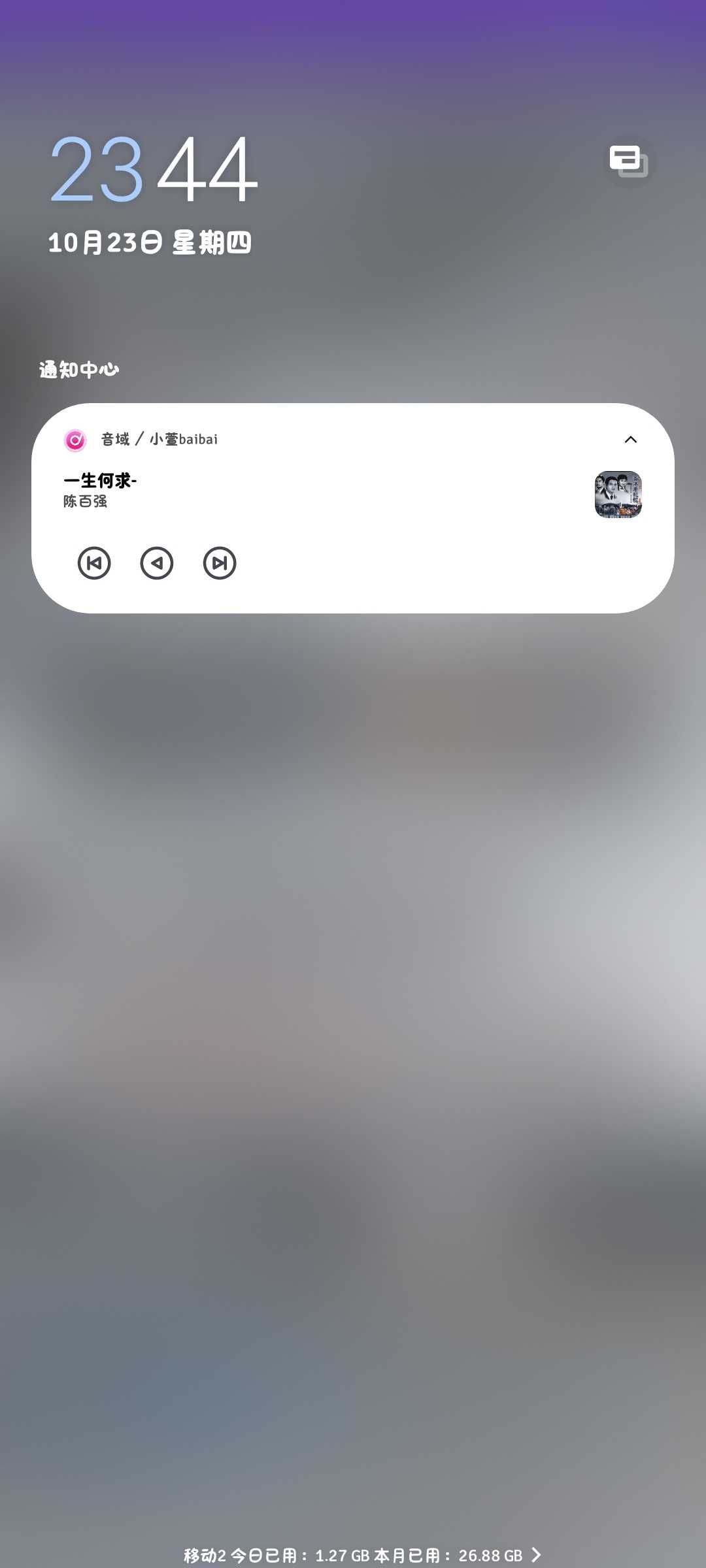The image size is (706, 1568).
Task: Tap the middle playback button
Action: (x=157, y=563)
